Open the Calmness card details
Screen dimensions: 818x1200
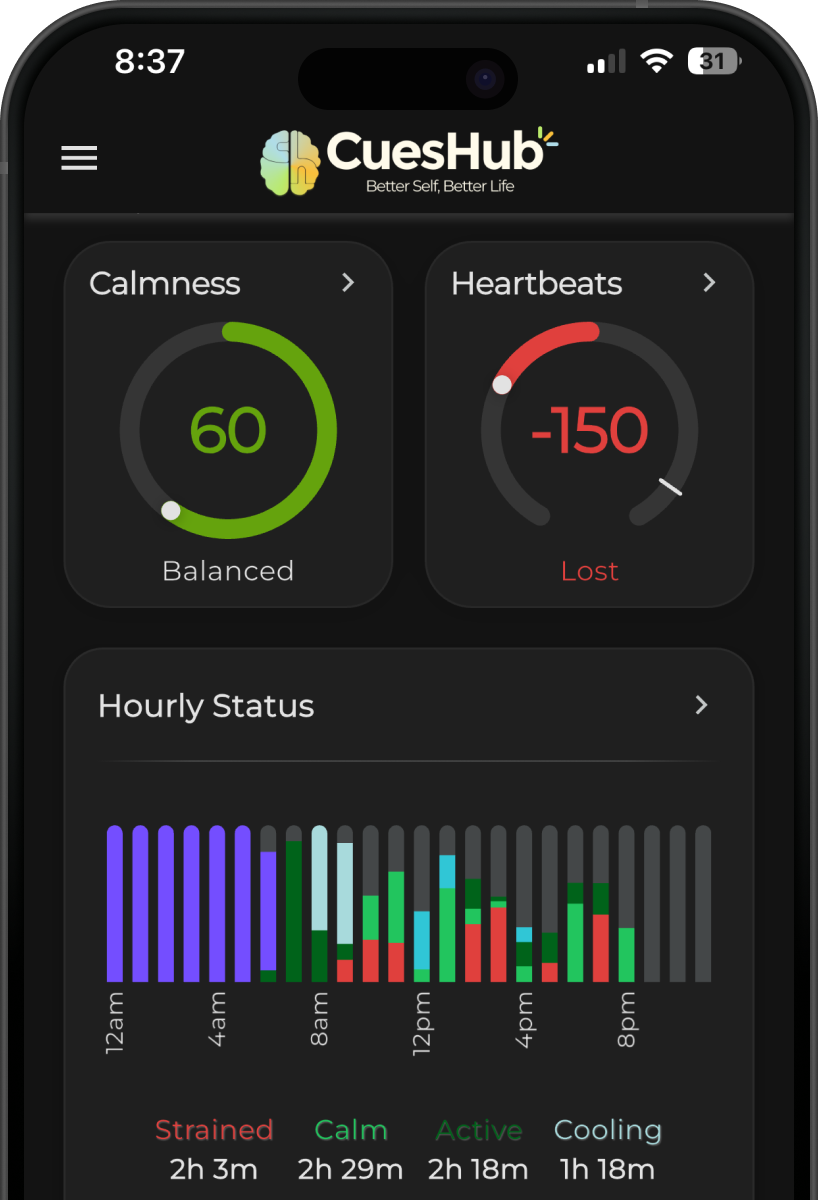click(x=348, y=283)
